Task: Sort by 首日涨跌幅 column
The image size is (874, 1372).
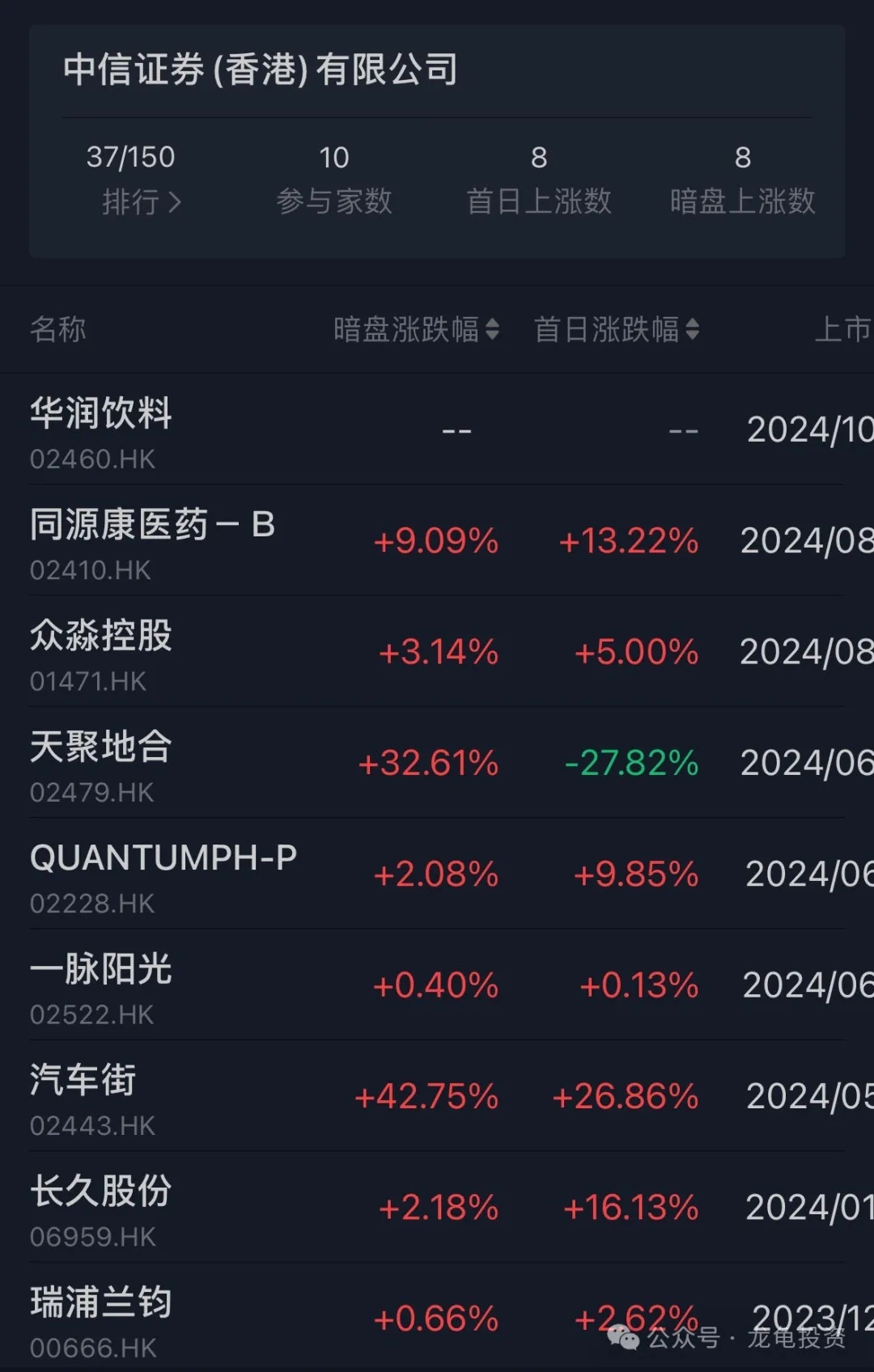Action: tap(617, 329)
